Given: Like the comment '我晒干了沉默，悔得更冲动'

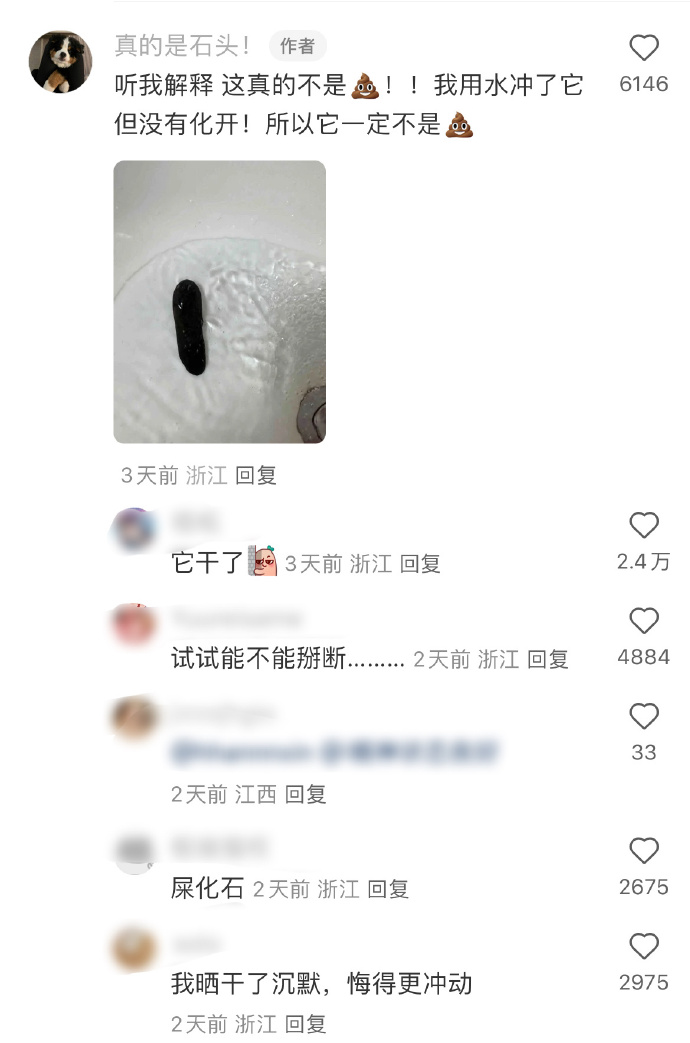Looking at the screenshot, I should tap(644, 947).
